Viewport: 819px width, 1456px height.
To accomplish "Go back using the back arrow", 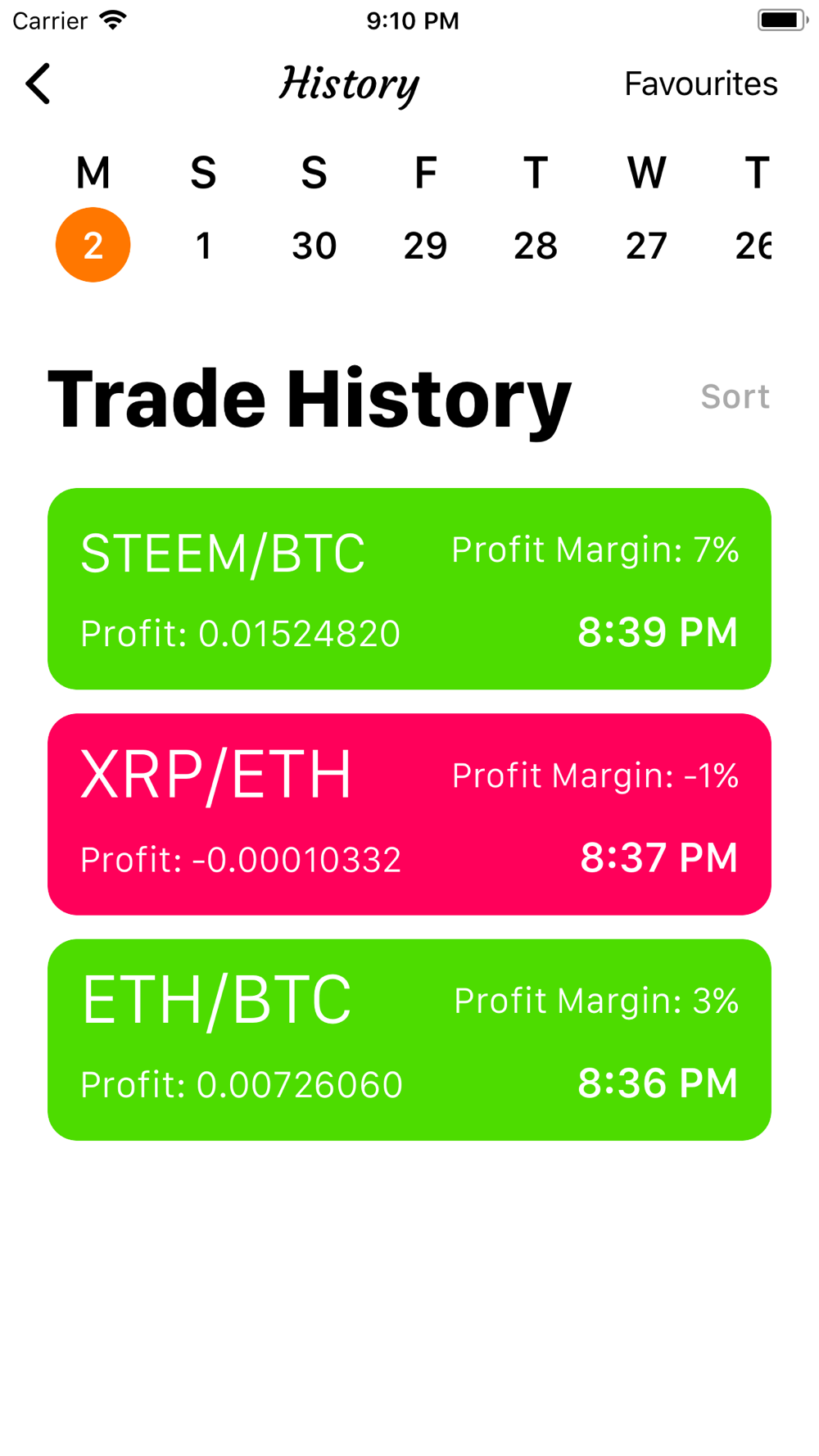I will pyautogui.click(x=38, y=84).
